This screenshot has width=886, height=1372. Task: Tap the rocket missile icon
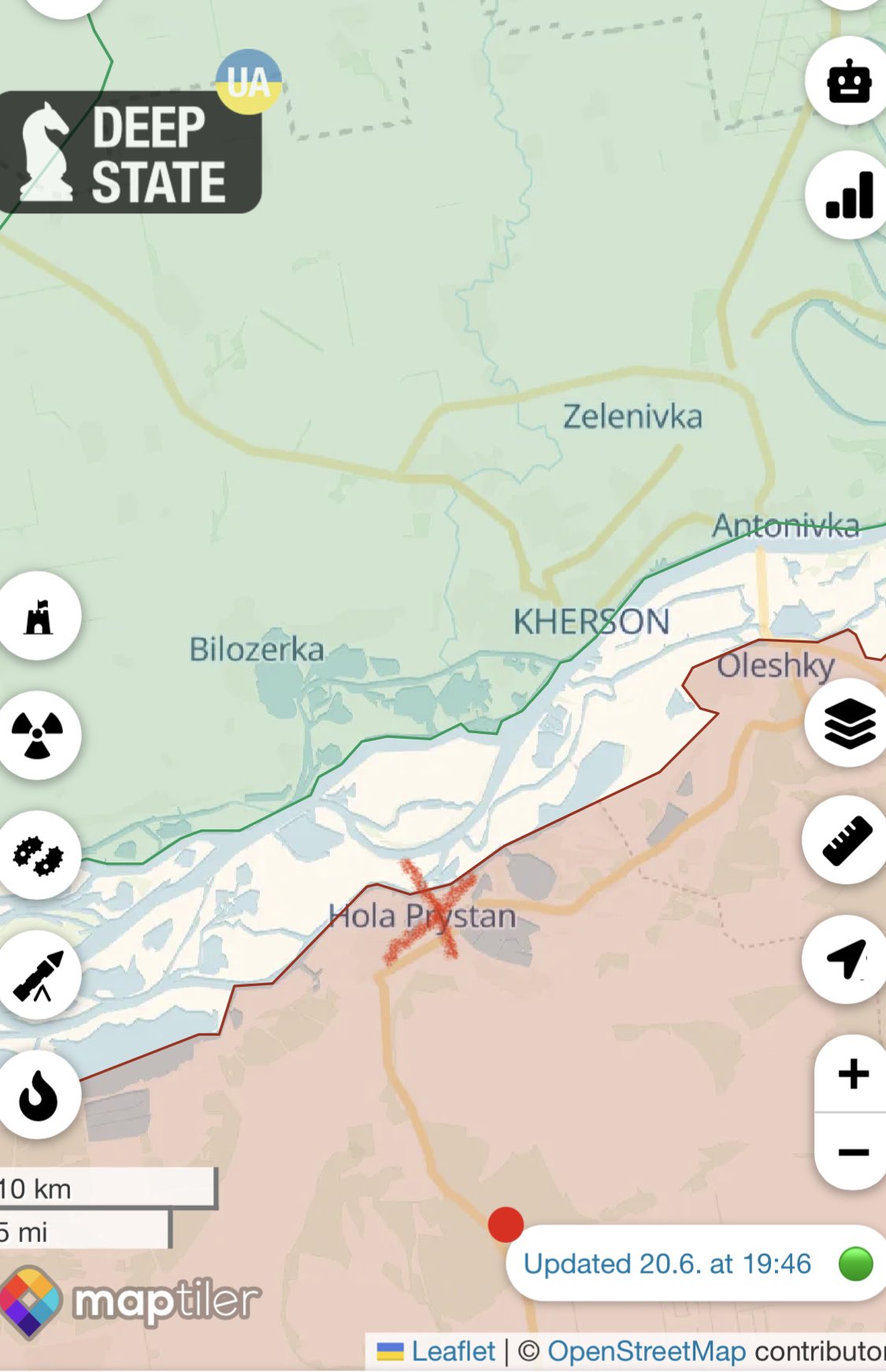tap(38, 976)
